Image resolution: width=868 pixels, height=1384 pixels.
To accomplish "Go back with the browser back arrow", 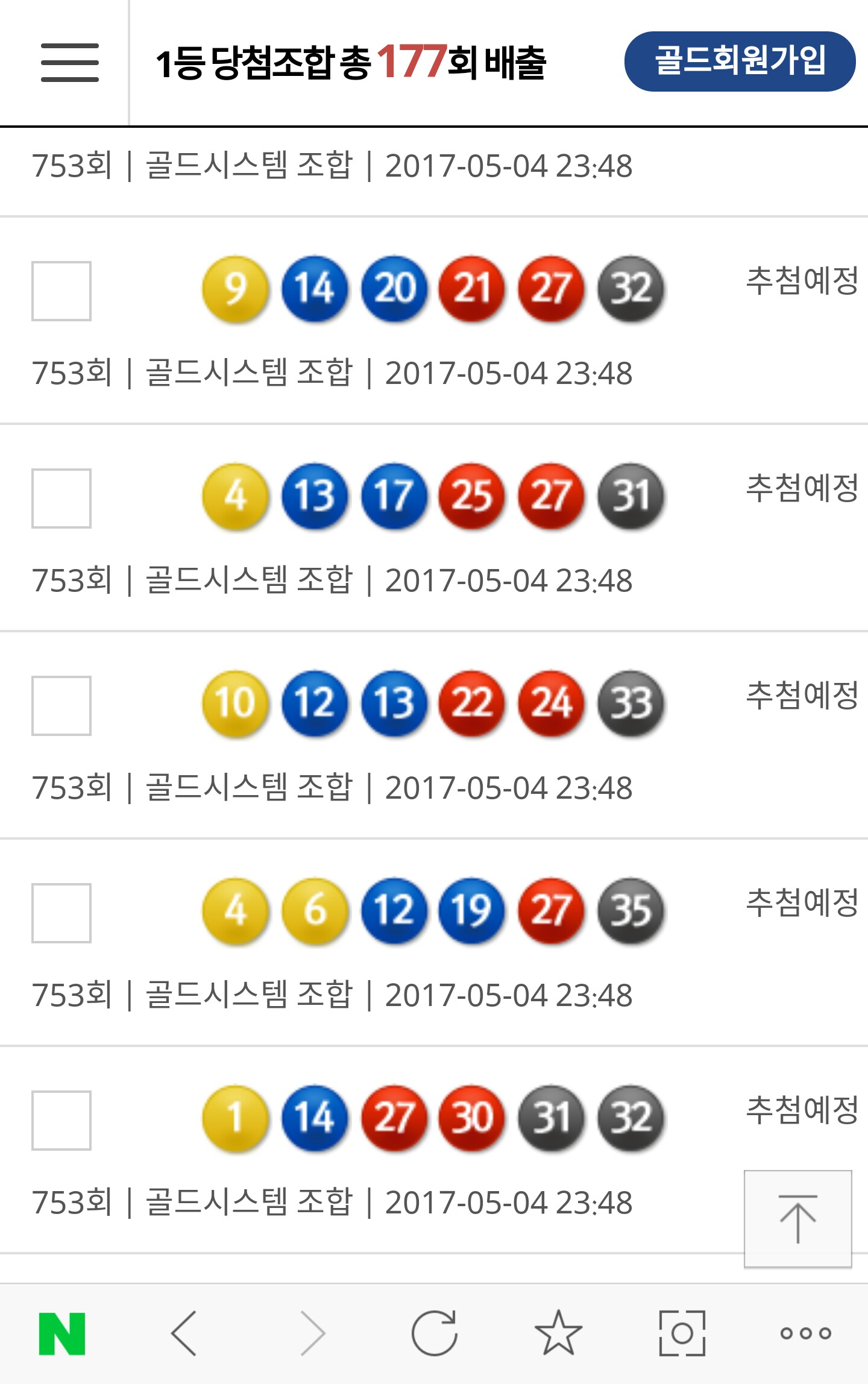I will coord(184,1333).
